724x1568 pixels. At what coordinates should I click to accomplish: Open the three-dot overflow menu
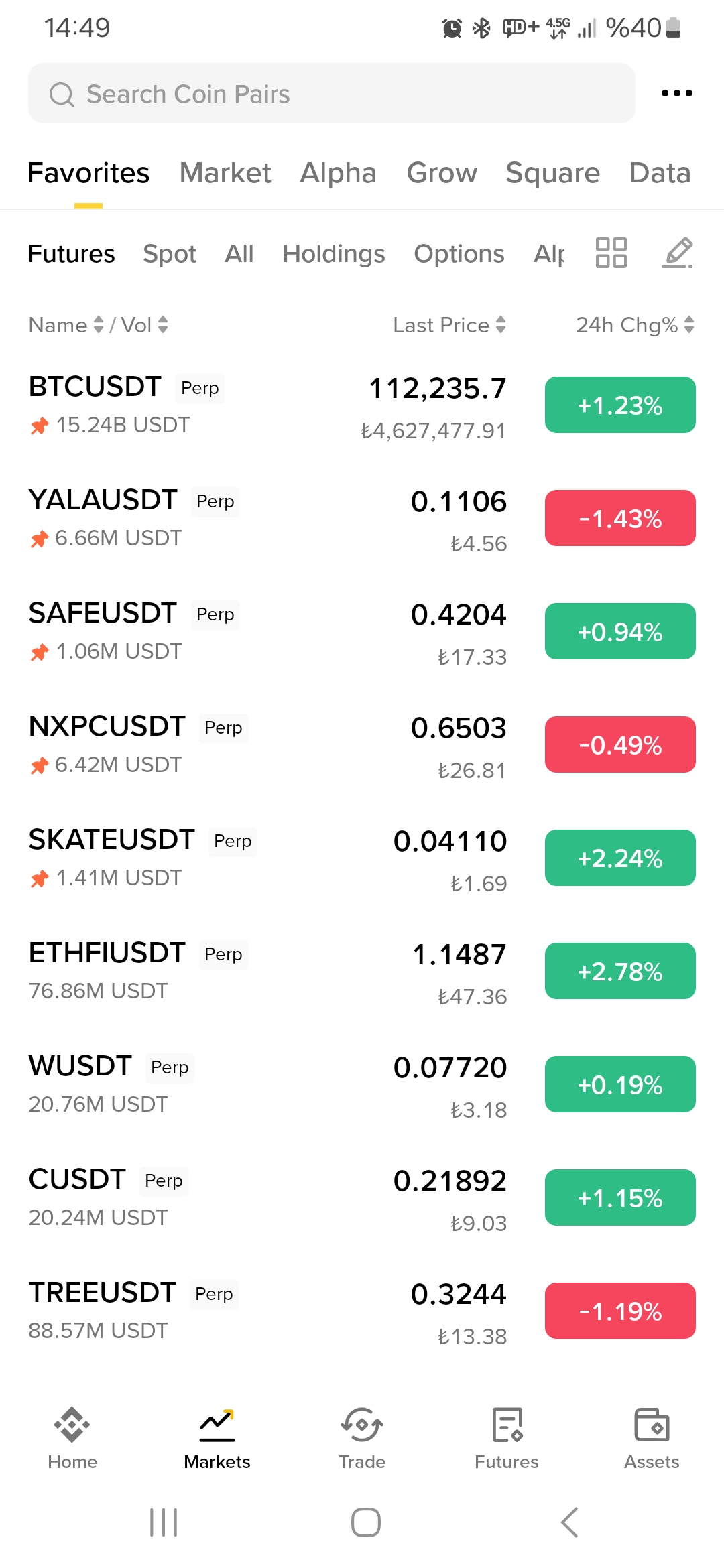tap(676, 93)
